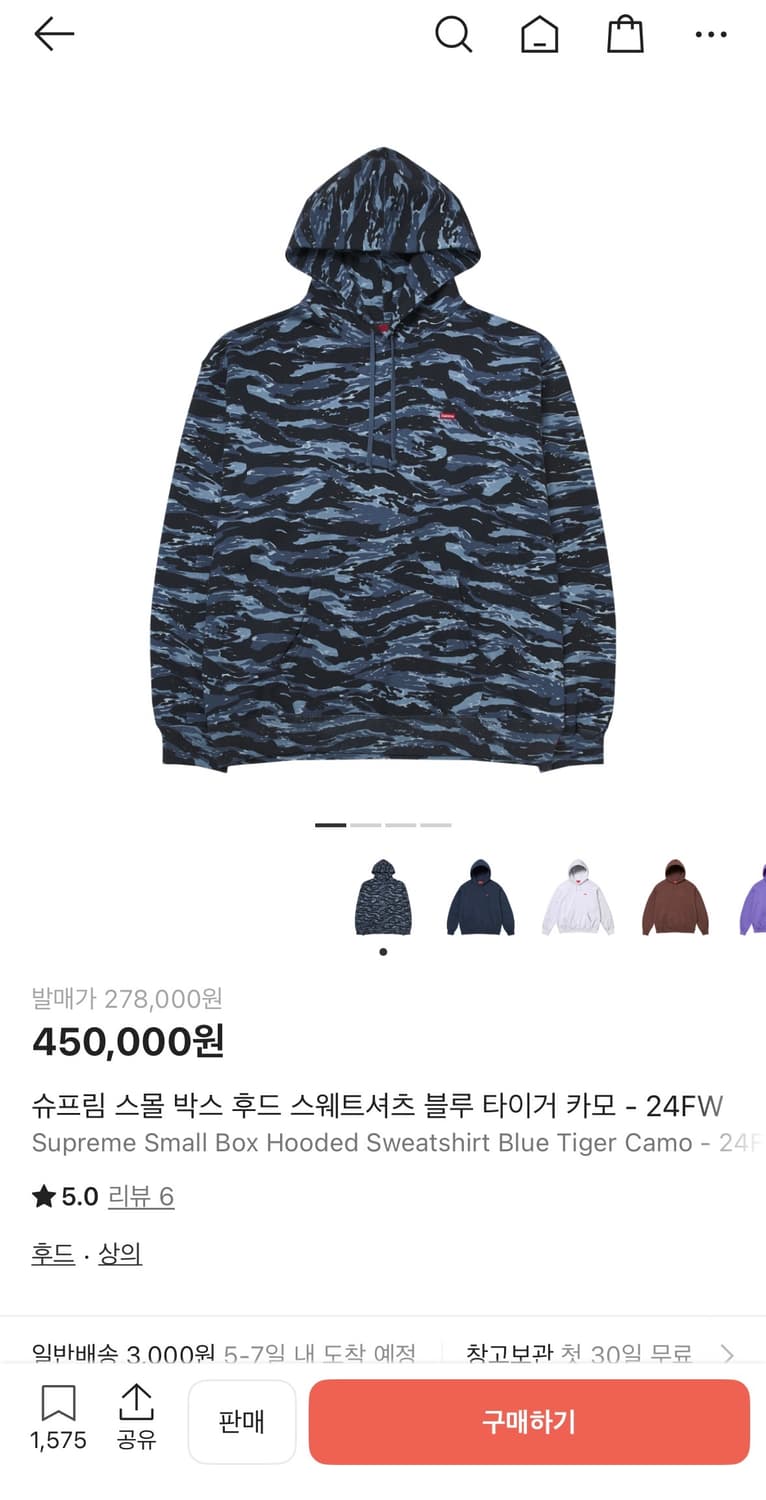Tap the back arrow icon

pos(54,33)
